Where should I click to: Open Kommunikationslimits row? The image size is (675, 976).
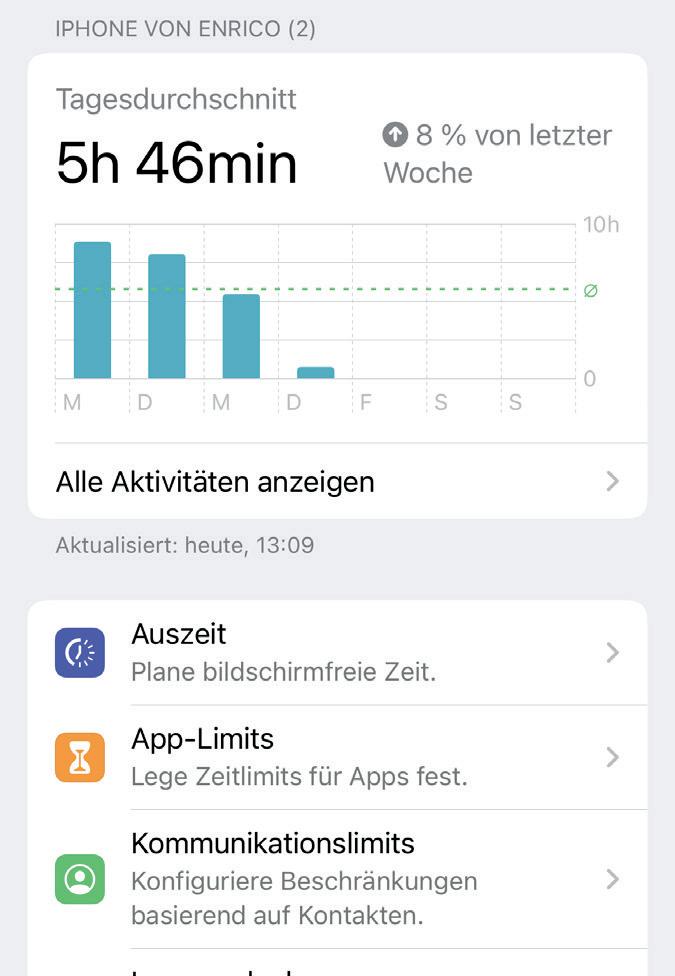[x=336, y=878]
